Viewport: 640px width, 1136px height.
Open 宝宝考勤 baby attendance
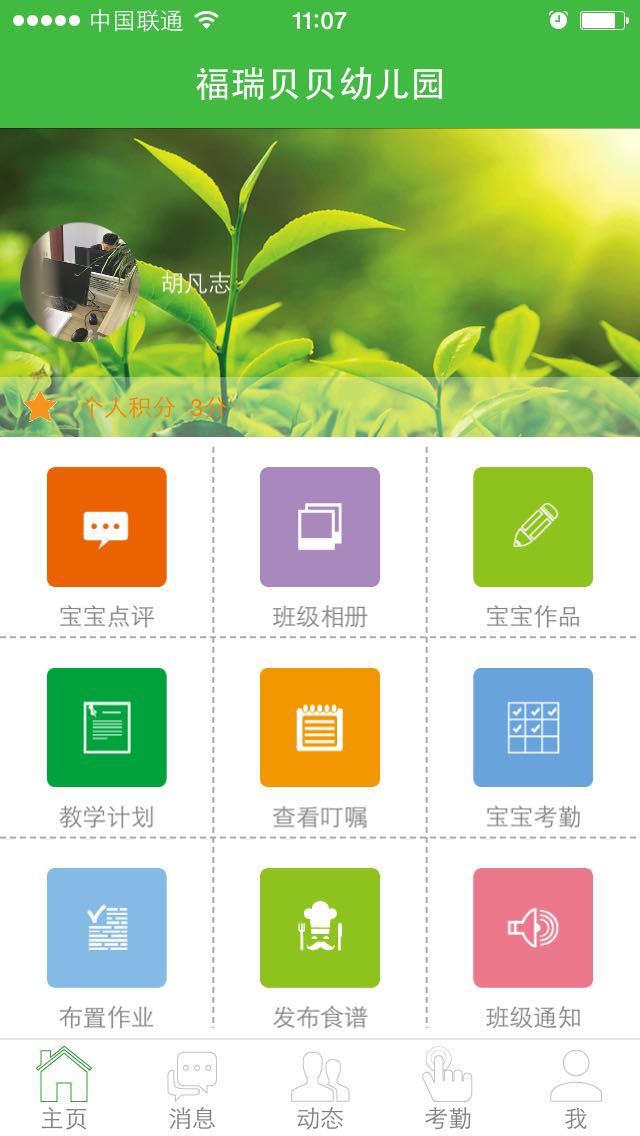(x=533, y=727)
